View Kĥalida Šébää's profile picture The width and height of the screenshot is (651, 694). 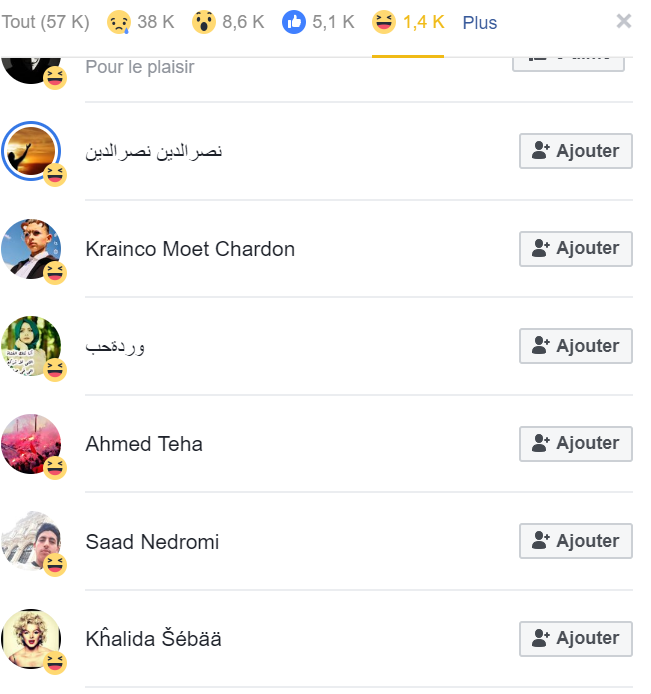[x=31, y=638]
